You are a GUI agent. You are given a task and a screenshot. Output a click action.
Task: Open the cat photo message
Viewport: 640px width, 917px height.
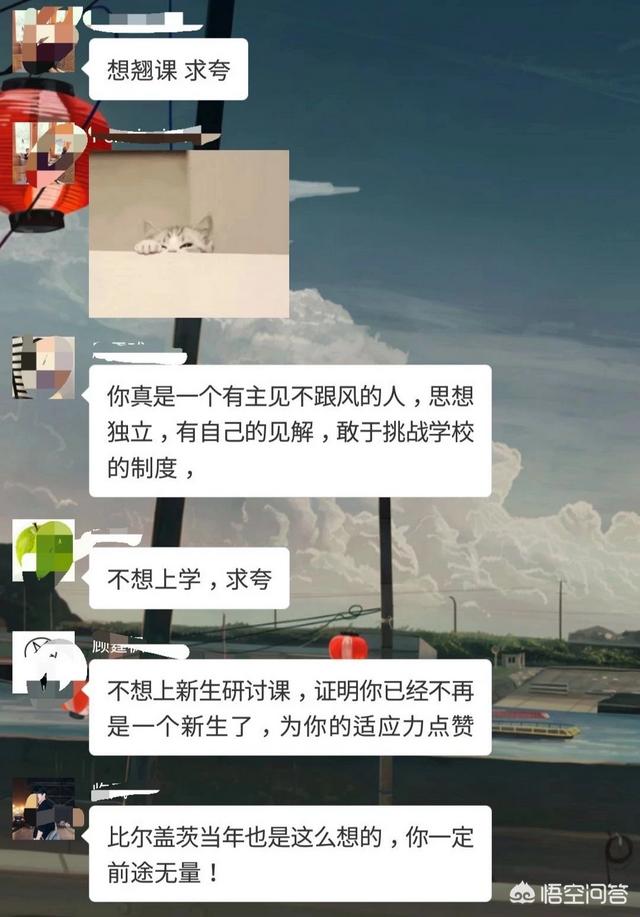pos(189,234)
